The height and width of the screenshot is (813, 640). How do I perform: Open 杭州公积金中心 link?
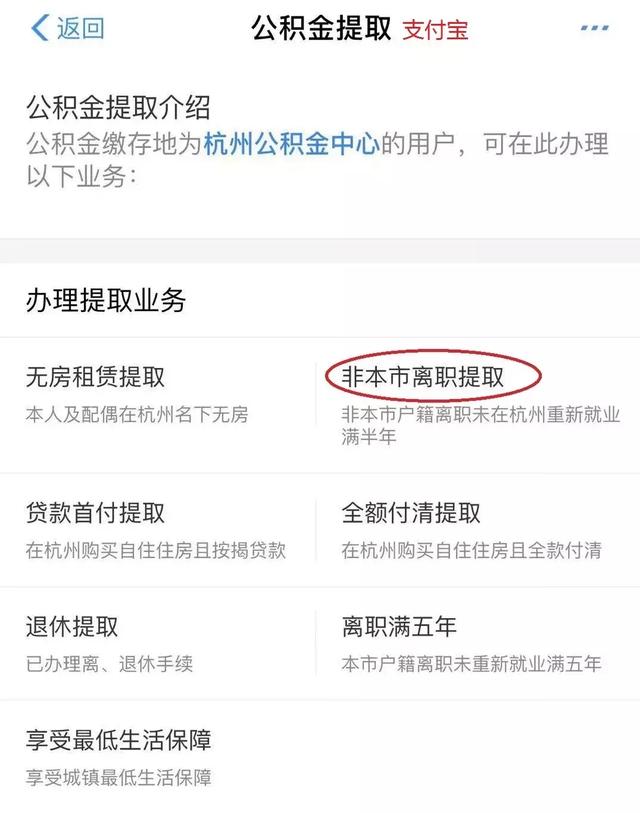291,144
